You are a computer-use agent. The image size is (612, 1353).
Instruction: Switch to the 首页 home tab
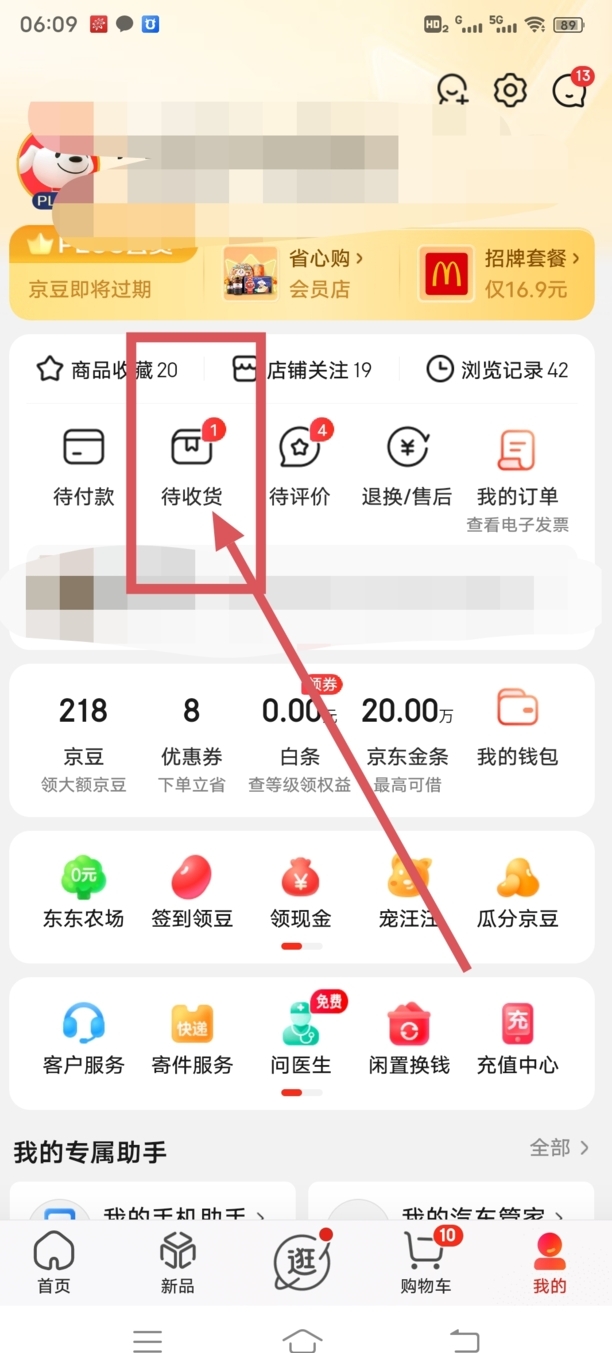click(x=54, y=1263)
